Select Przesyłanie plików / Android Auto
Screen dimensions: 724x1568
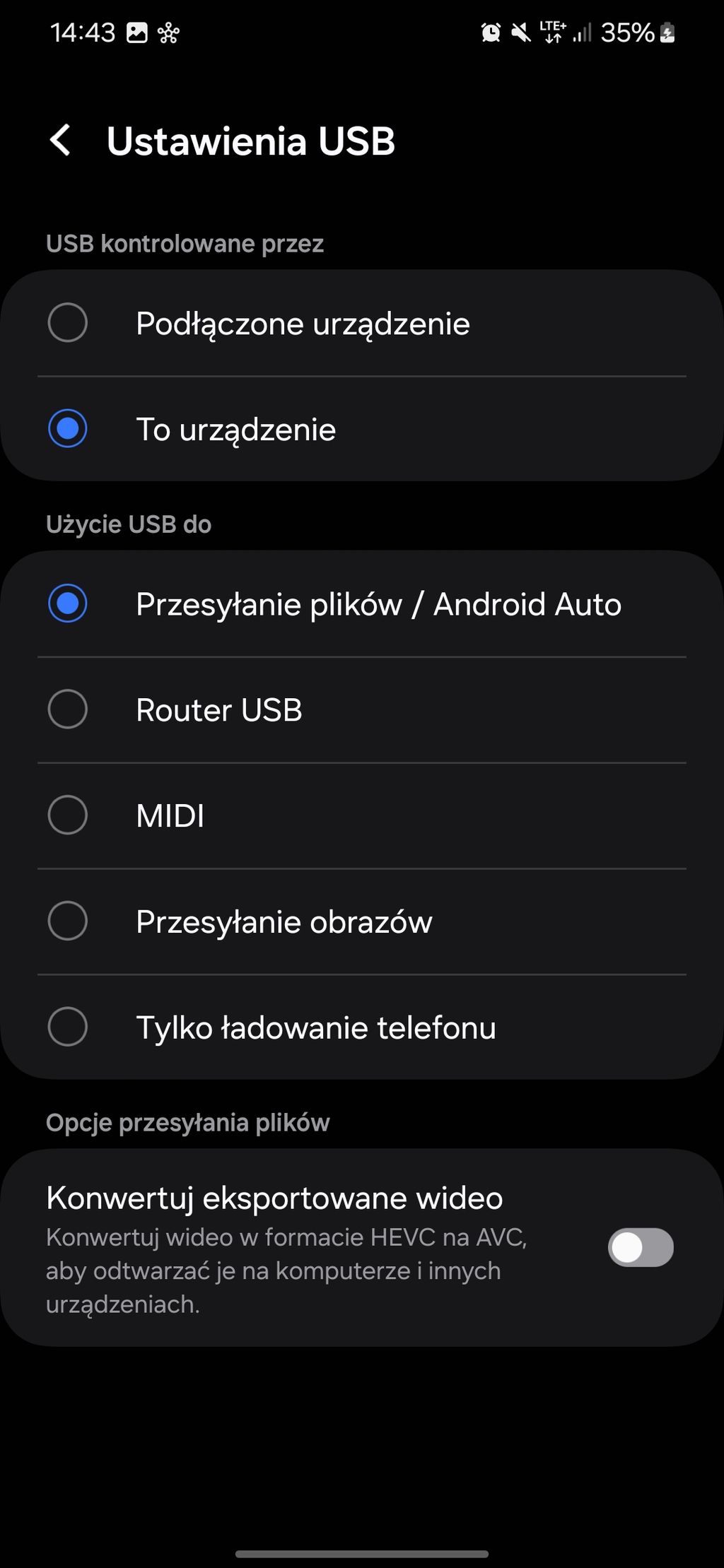(x=362, y=604)
